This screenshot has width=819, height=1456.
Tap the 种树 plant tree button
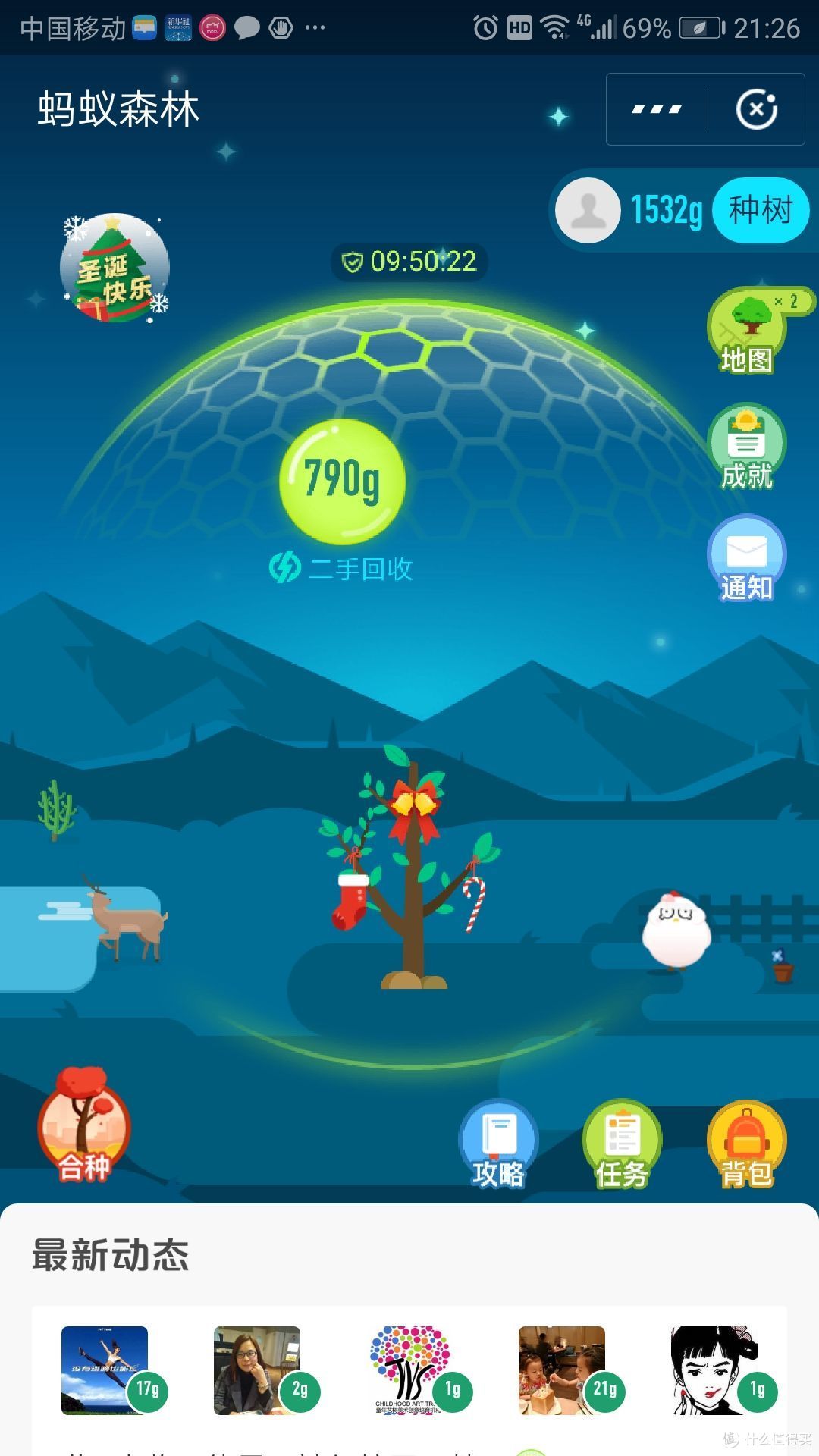[761, 210]
